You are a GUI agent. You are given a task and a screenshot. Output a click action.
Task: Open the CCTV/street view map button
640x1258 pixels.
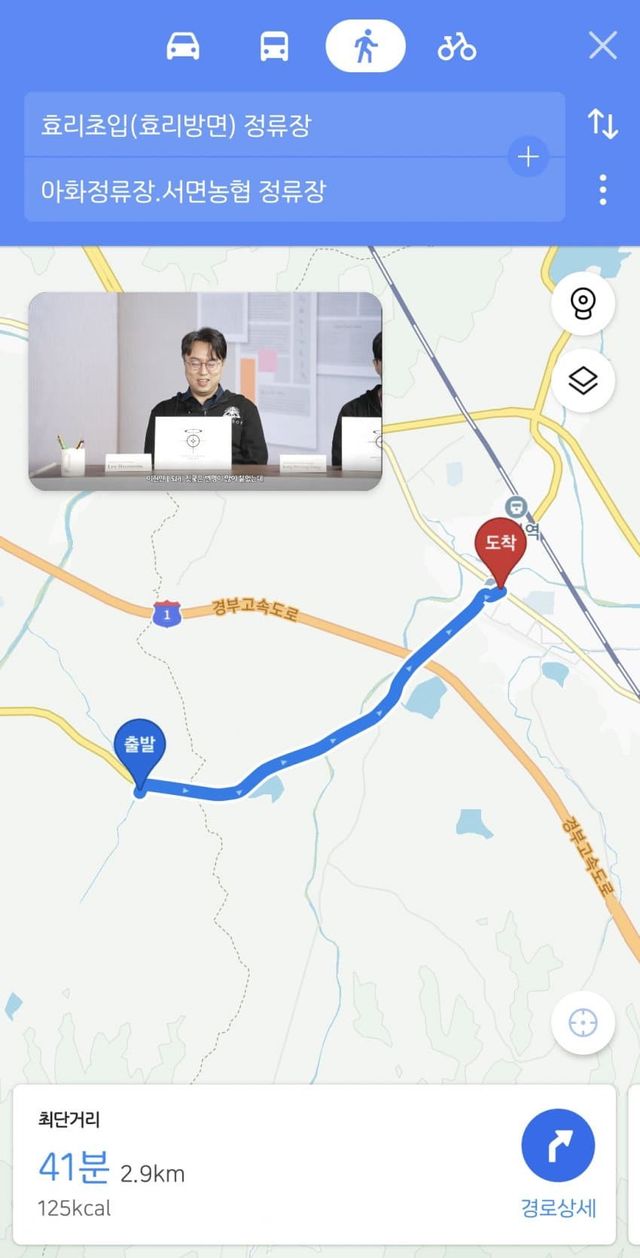pos(583,305)
